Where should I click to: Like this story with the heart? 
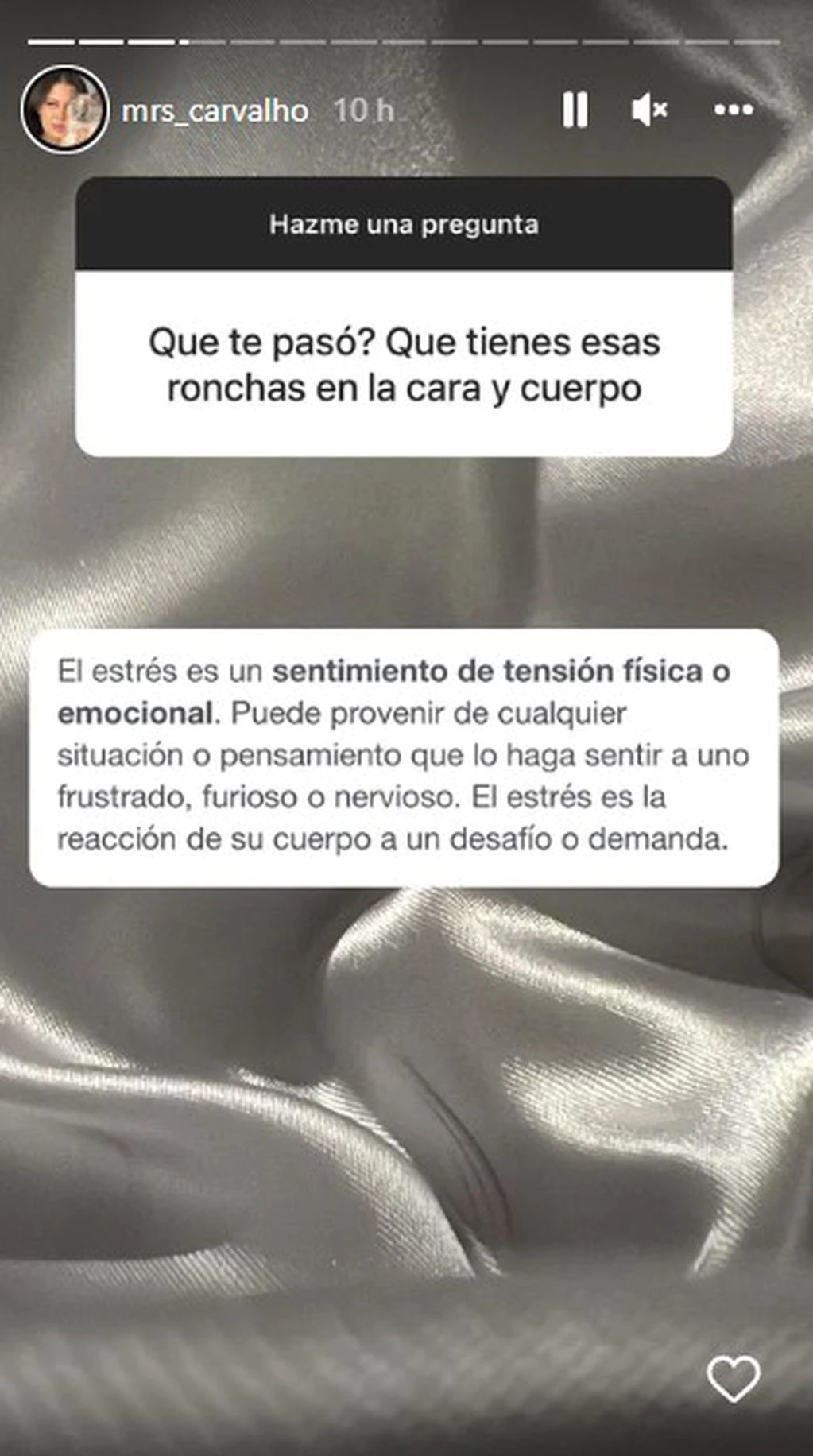[x=733, y=1377]
